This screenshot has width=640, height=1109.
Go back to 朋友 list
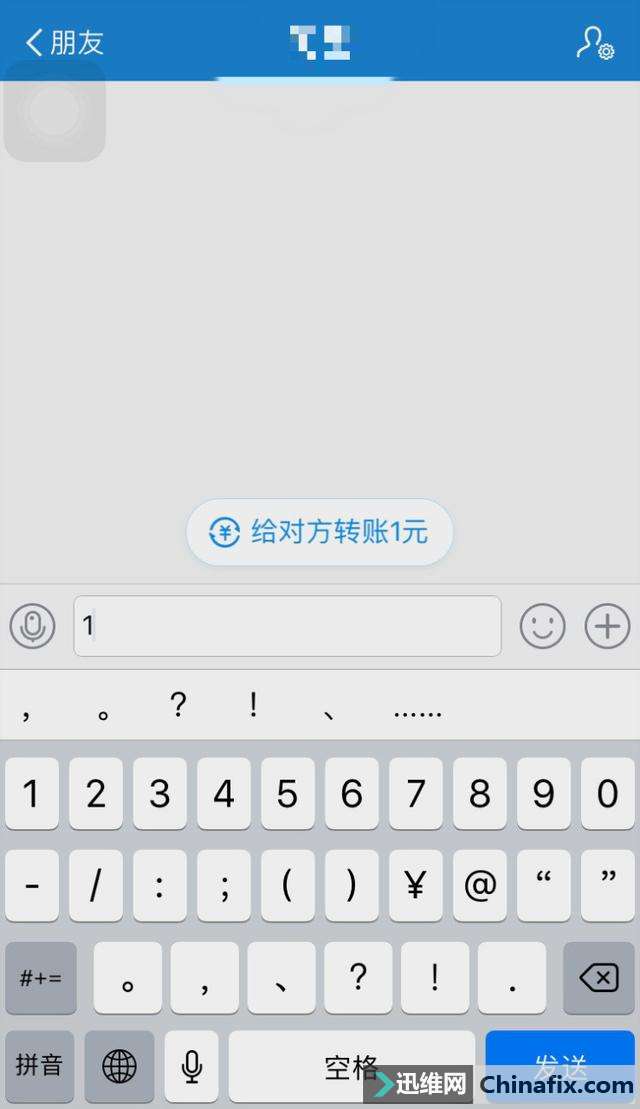point(64,42)
